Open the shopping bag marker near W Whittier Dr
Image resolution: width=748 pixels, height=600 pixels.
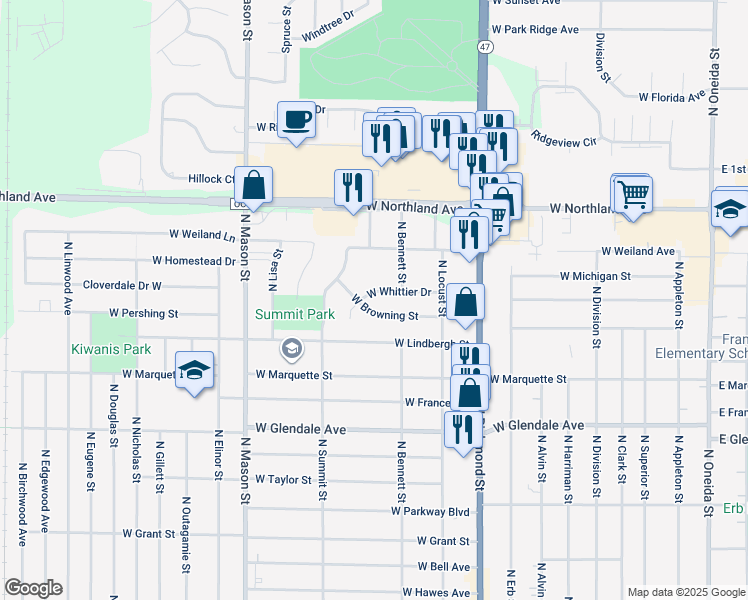click(x=466, y=305)
